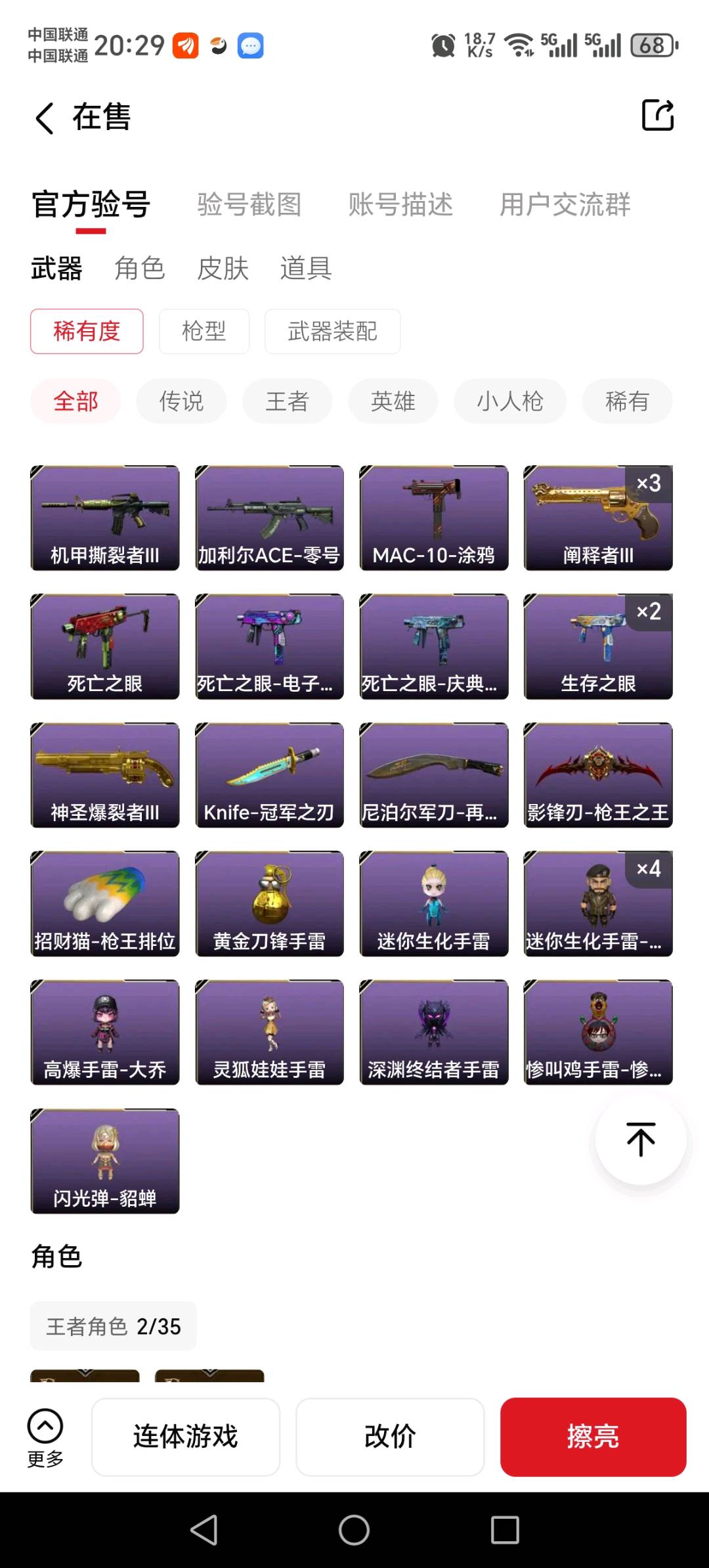This screenshot has width=709, height=1568.
Task: Open the 机甲撕裂者III weapon tile
Action: (105, 518)
